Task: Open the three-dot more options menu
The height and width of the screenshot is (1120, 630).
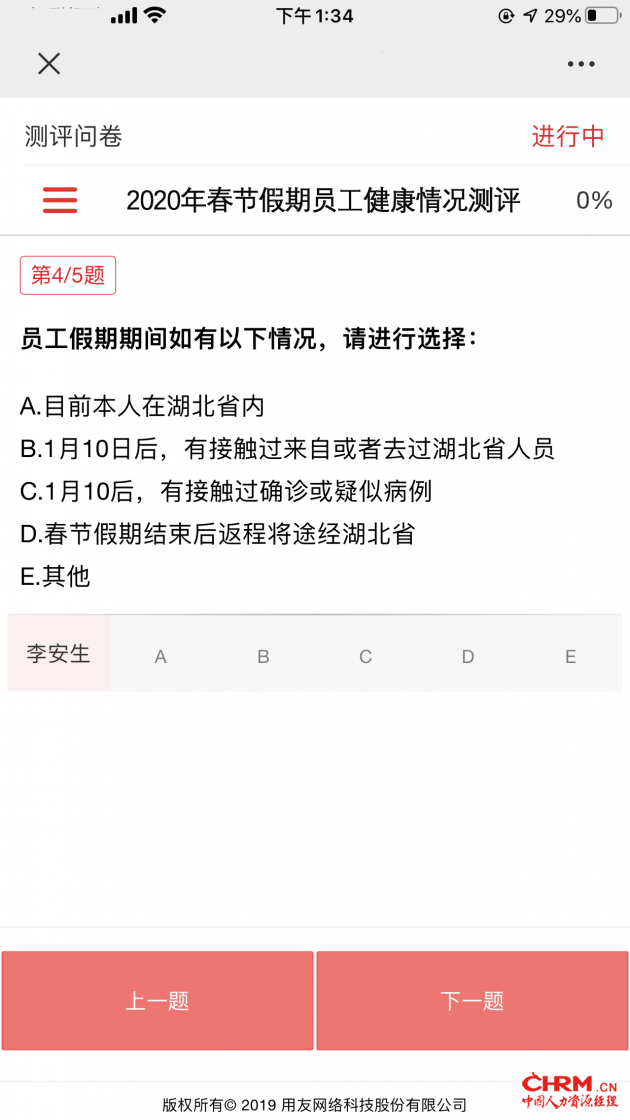Action: [x=581, y=64]
